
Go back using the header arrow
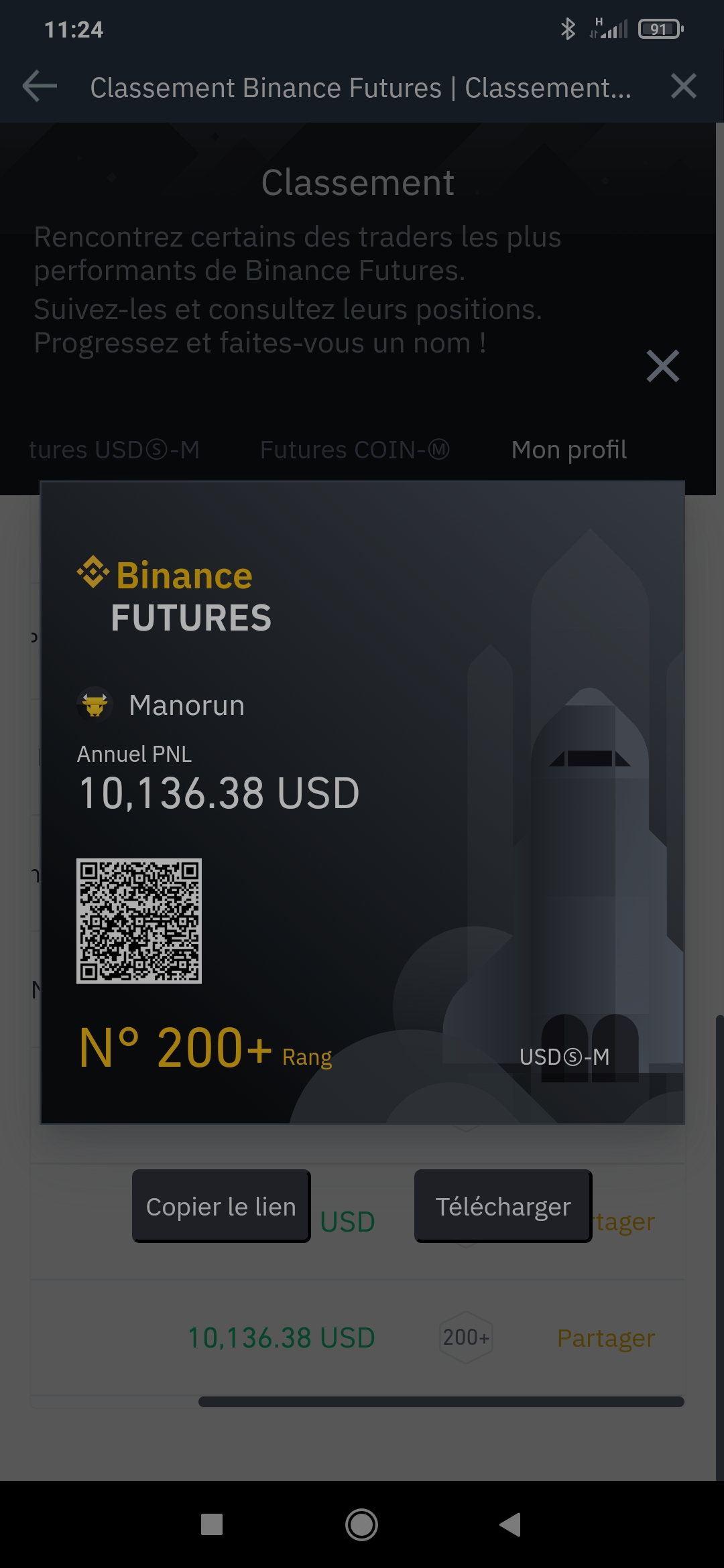click(x=40, y=87)
